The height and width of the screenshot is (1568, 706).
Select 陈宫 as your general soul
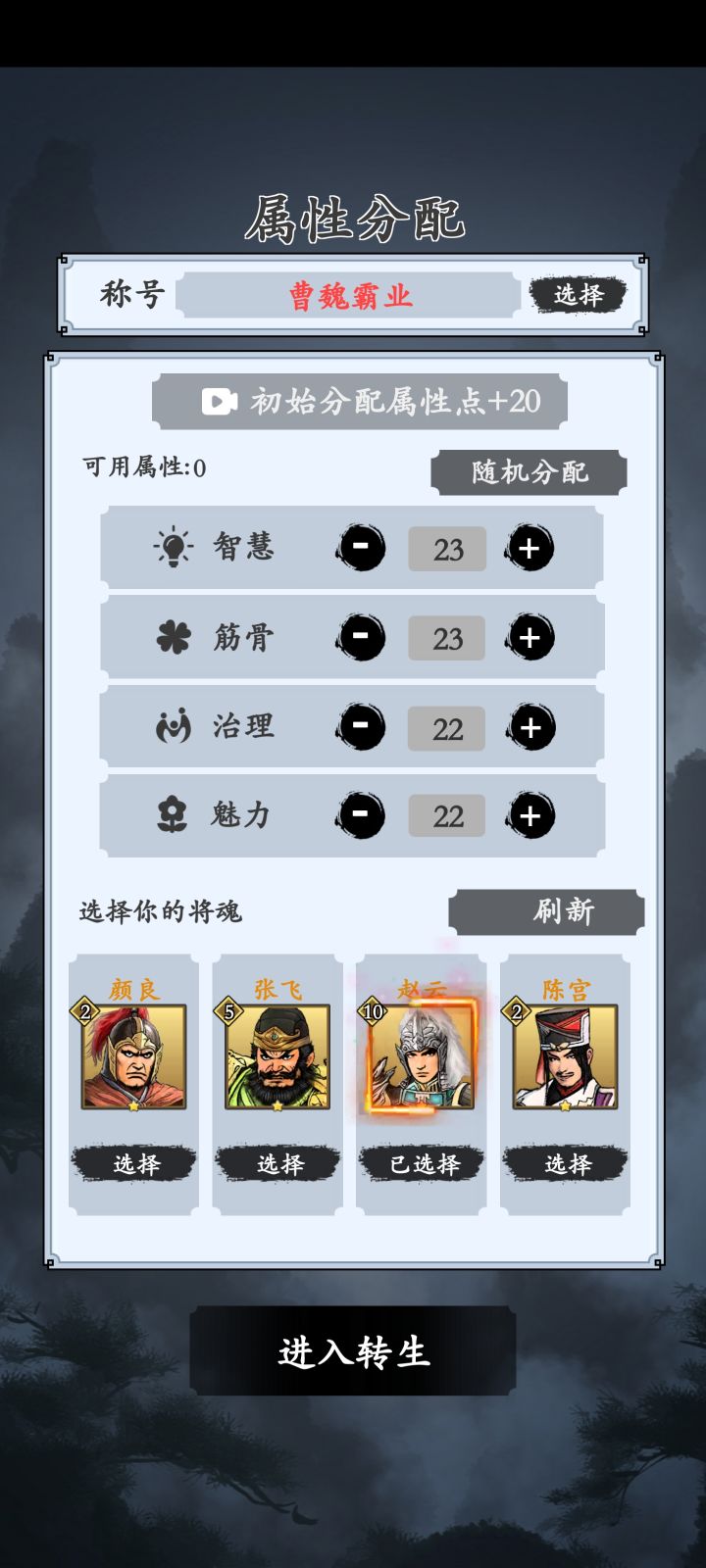565,1164
